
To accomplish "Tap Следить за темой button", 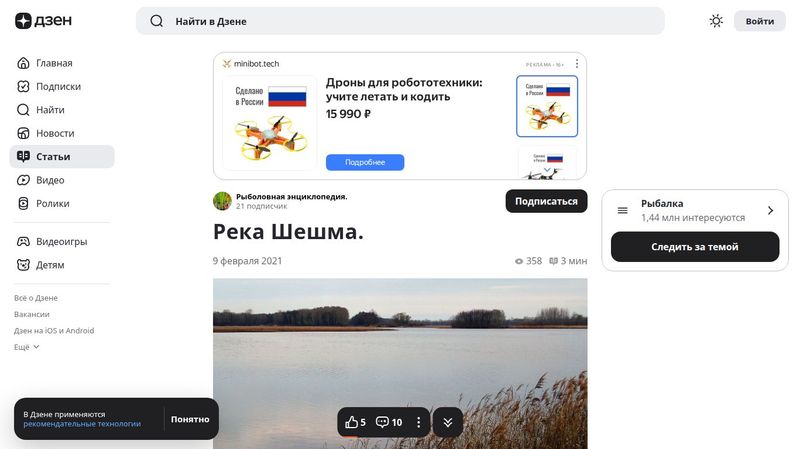I will point(695,246).
